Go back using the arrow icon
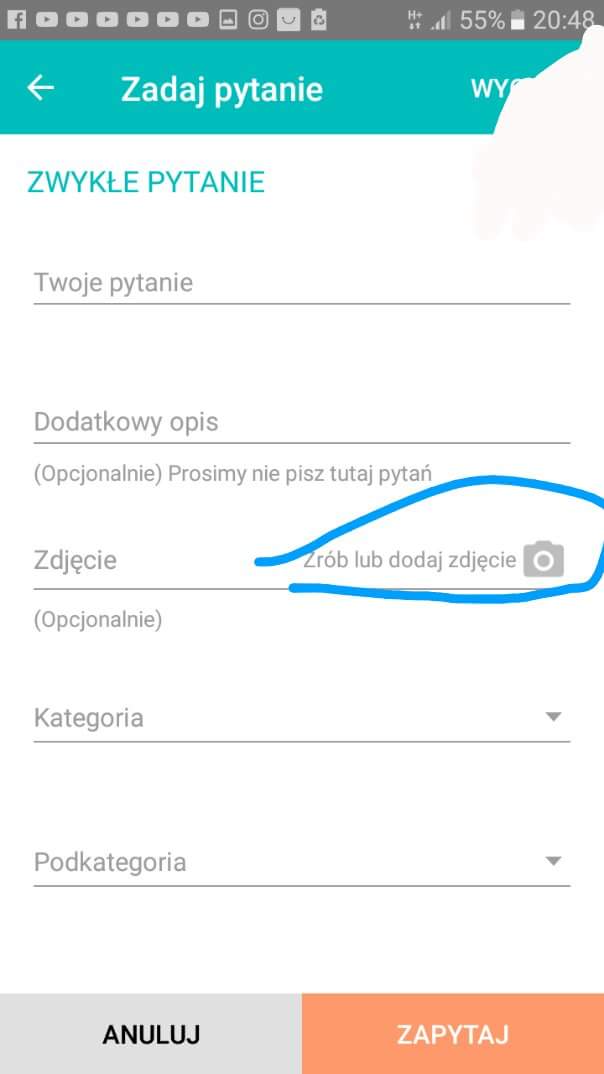The height and width of the screenshot is (1074, 604). click(x=40, y=88)
